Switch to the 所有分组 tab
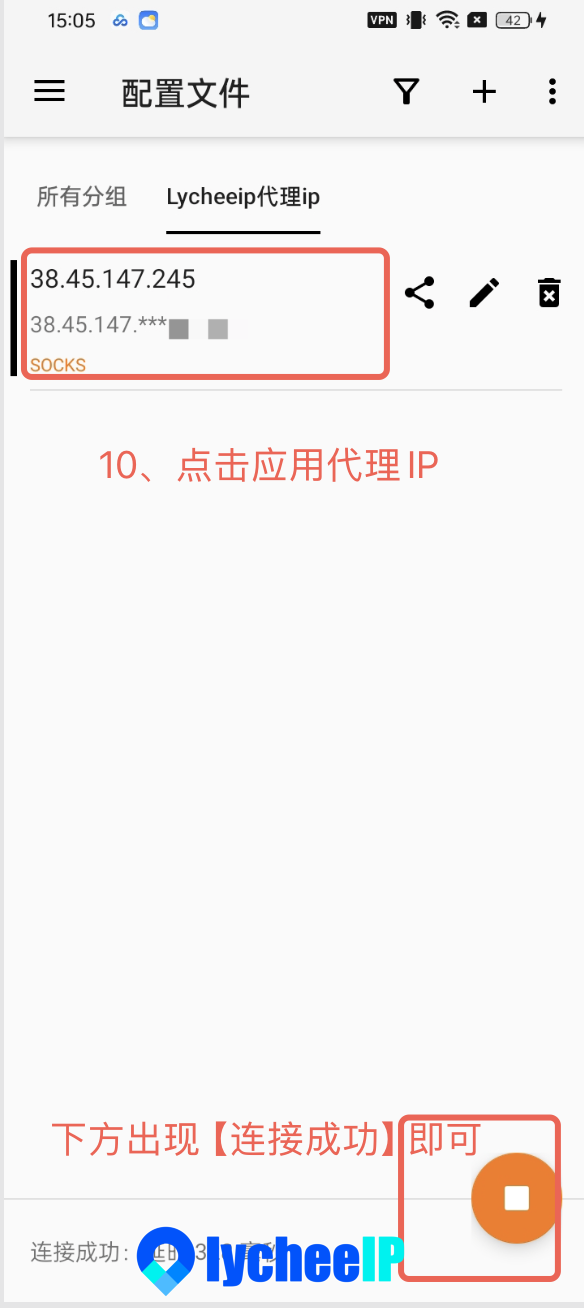The height and width of the screenshot is (1308, 584). click(x=82, y=197)
